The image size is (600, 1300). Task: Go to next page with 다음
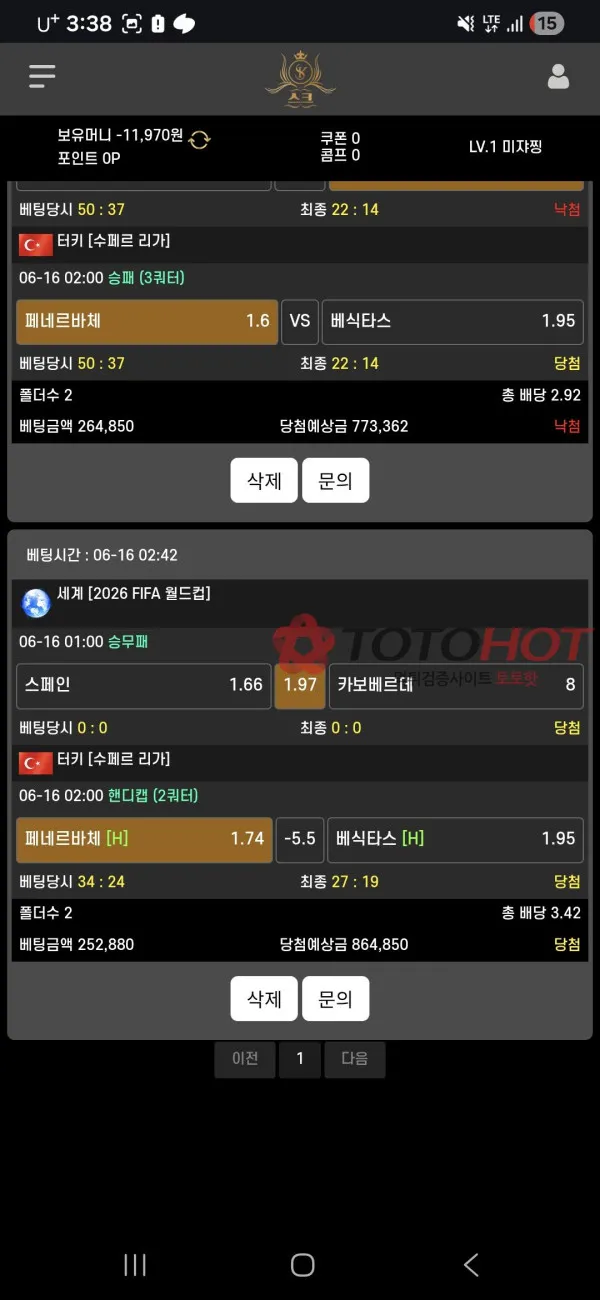[x=355, y=1059]
